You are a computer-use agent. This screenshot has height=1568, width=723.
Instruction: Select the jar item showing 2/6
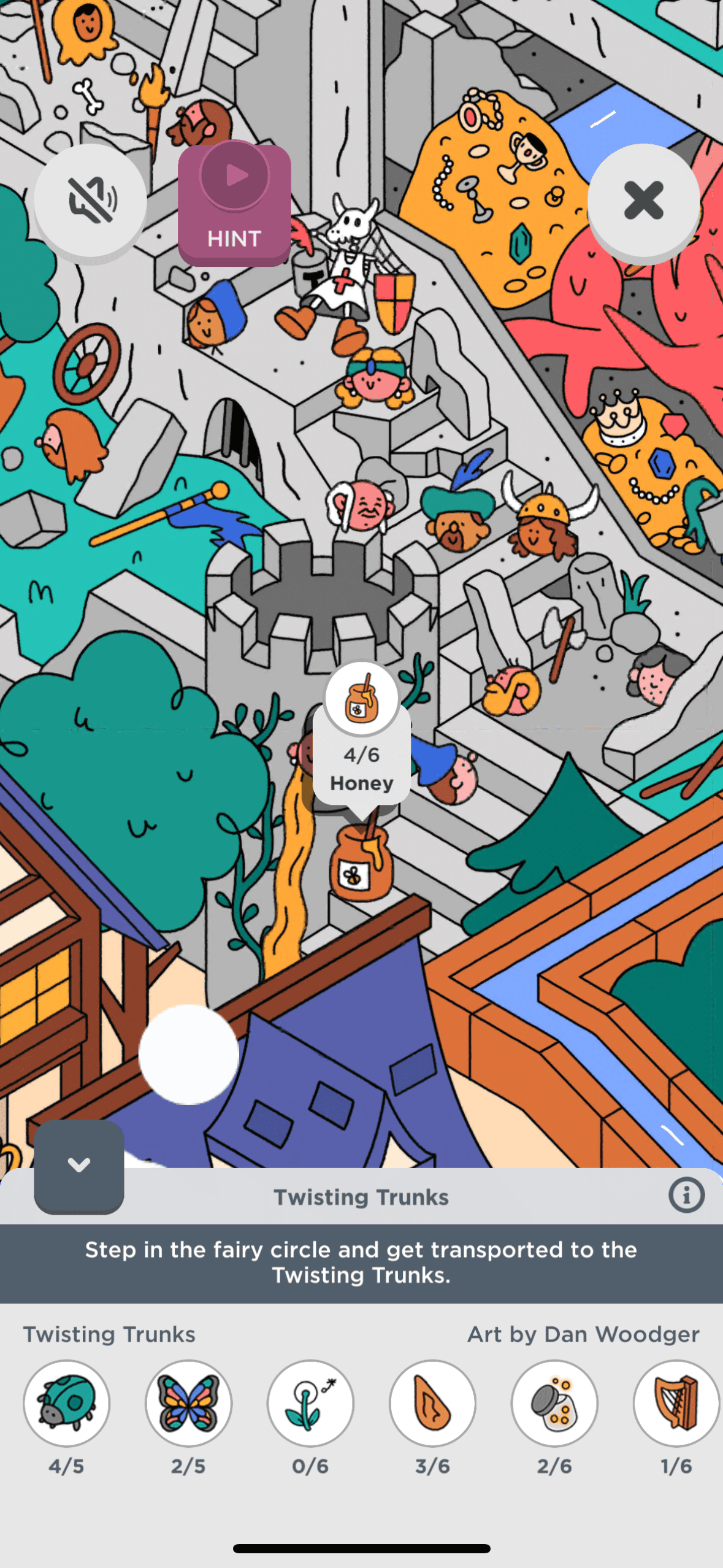point(554,1403)
